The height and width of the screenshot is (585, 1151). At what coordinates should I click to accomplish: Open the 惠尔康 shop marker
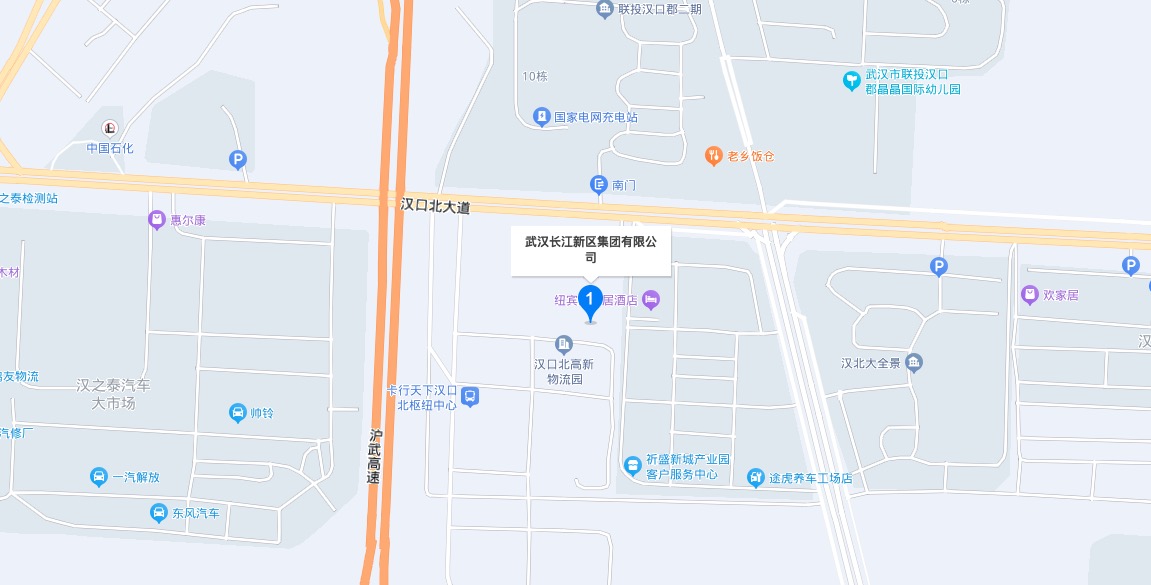coord(156,220)
